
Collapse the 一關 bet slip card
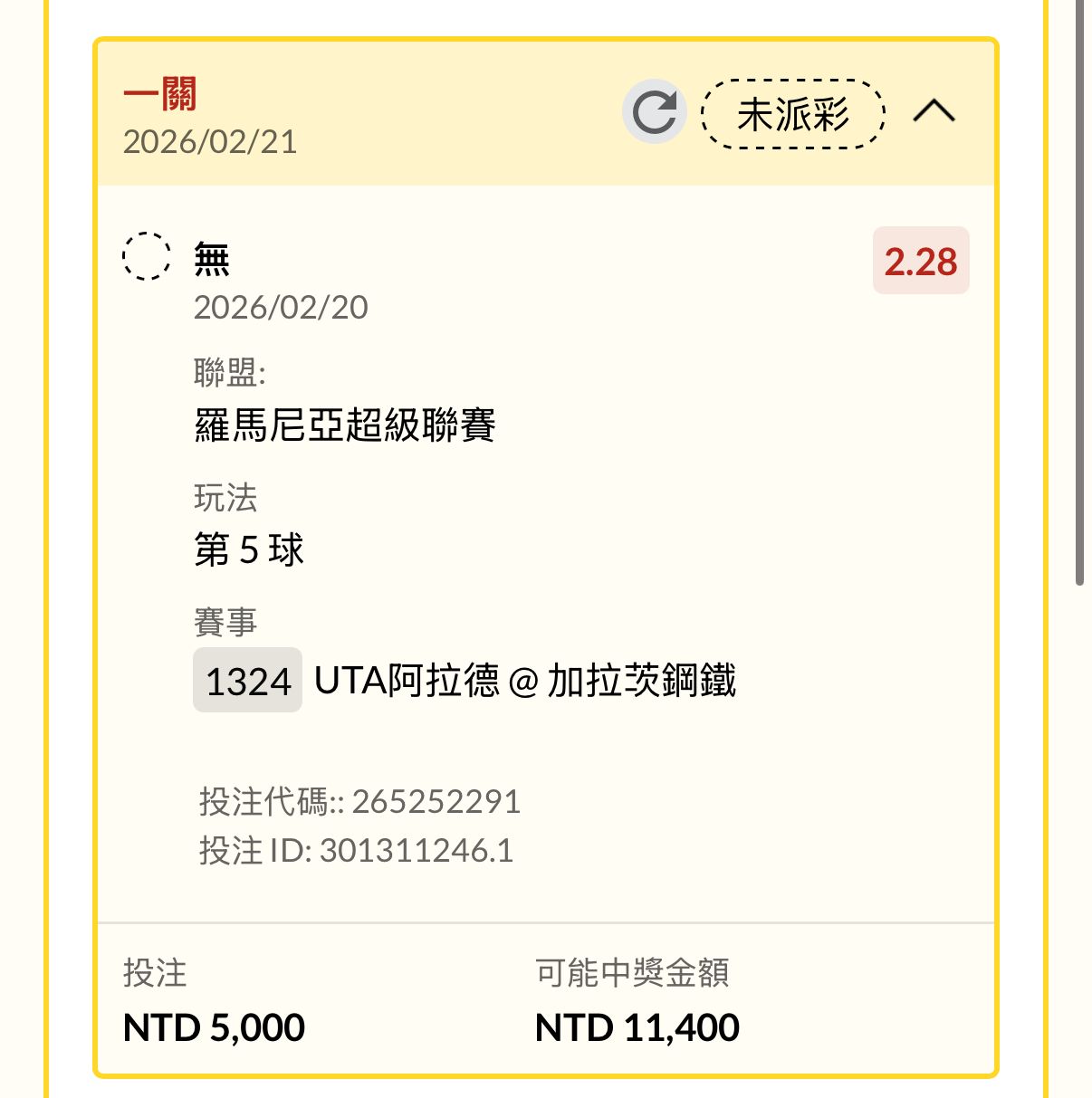(x=934, y=111)
